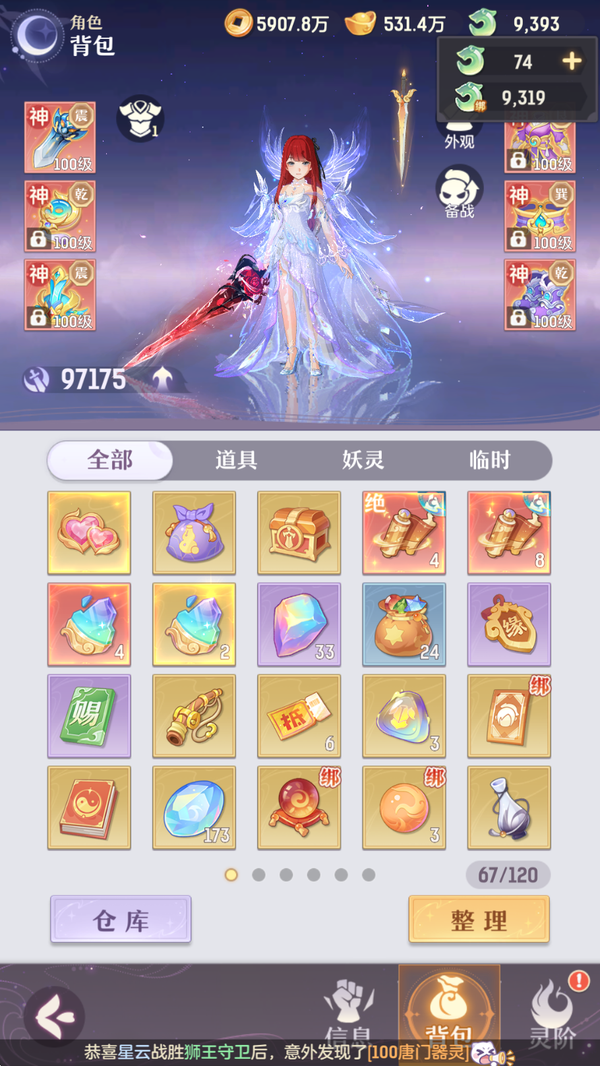Open the armor set icon

point(140,118)
